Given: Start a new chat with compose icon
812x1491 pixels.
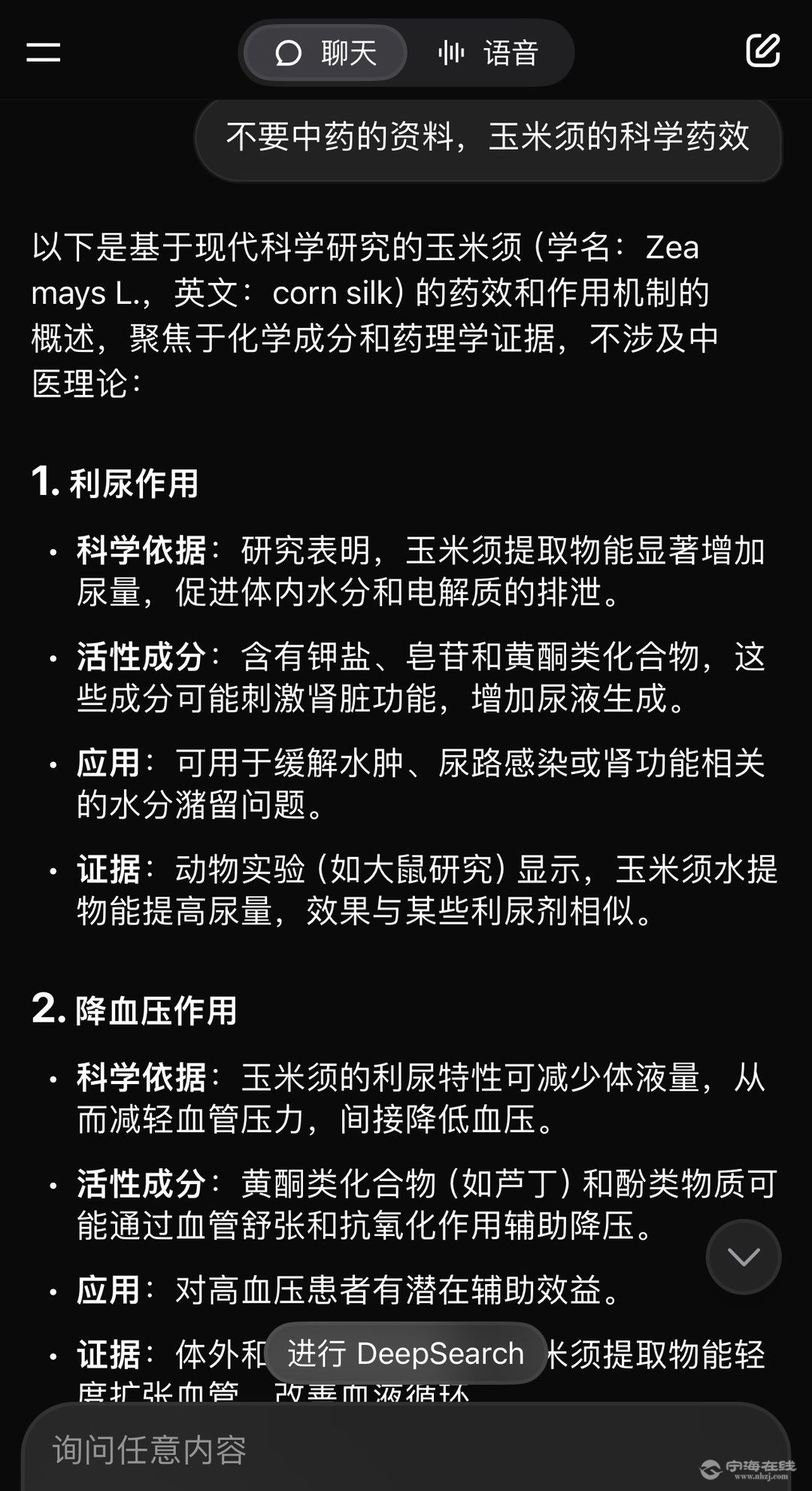Looking at the screenshot, I should coord(762,50).
